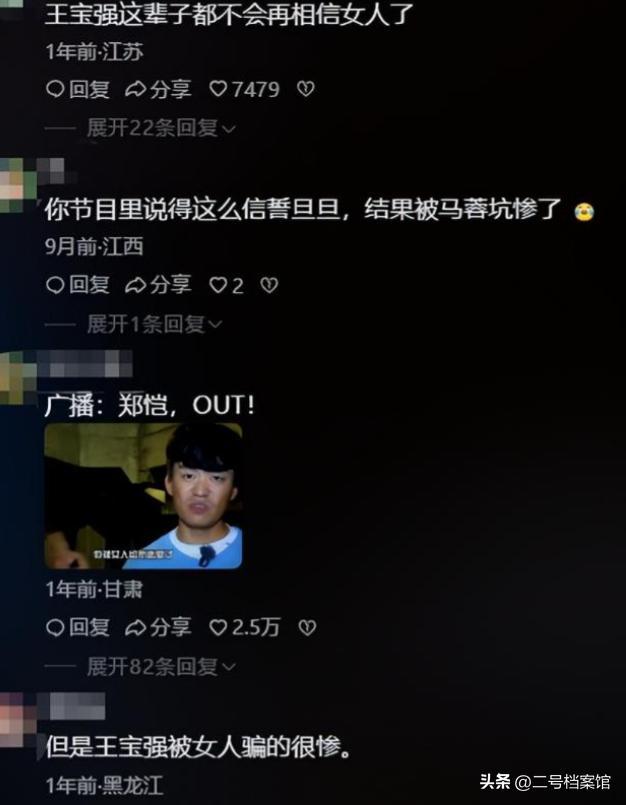
Task: Expand 展开1条回复
Action: (x=155, y=324)
